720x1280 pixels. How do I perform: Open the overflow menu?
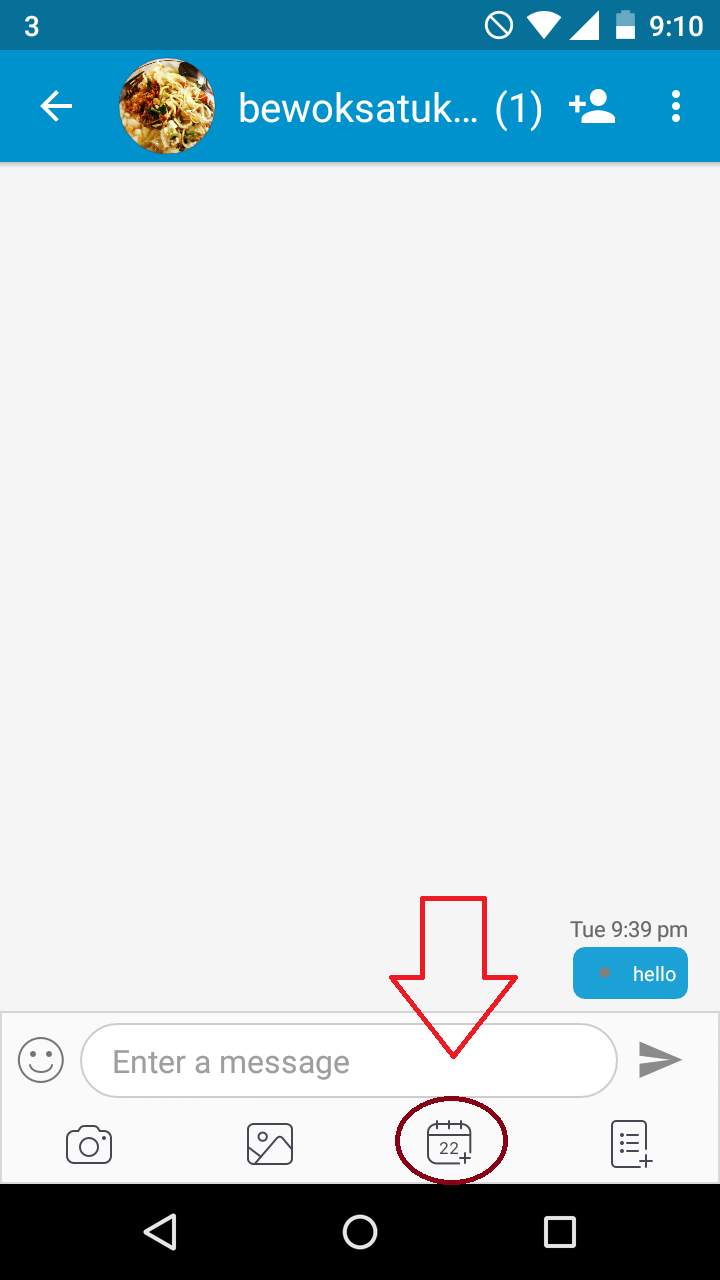(x=676, y=106)
